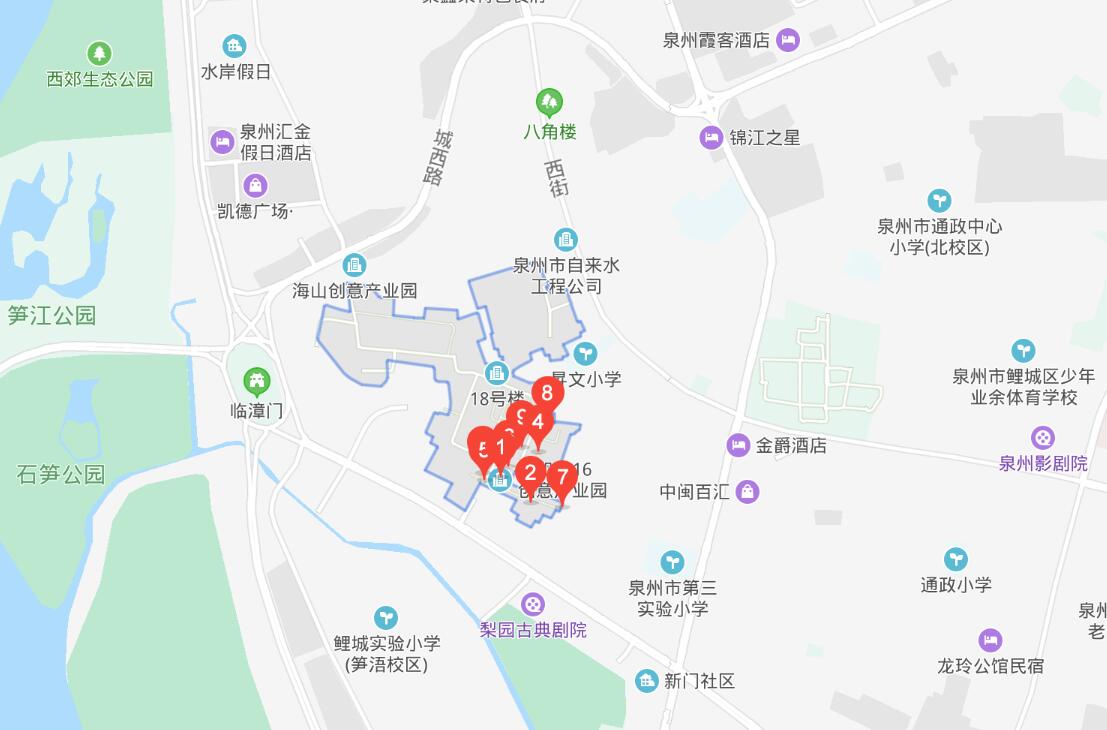Select the 梨园古典剧院 theatre icon
This screenshot has width=1107, height=730.
point(534,604)
